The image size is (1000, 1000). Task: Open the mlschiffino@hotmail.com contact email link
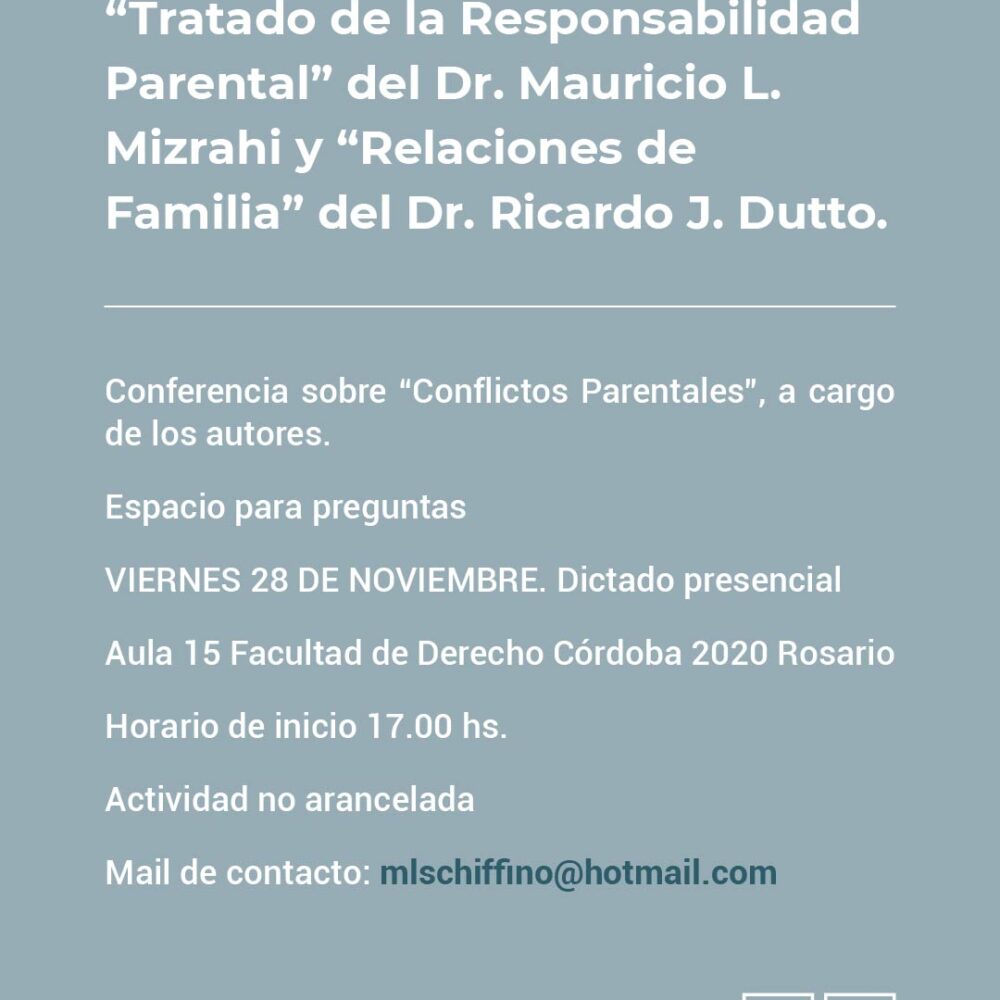(578, 872)
